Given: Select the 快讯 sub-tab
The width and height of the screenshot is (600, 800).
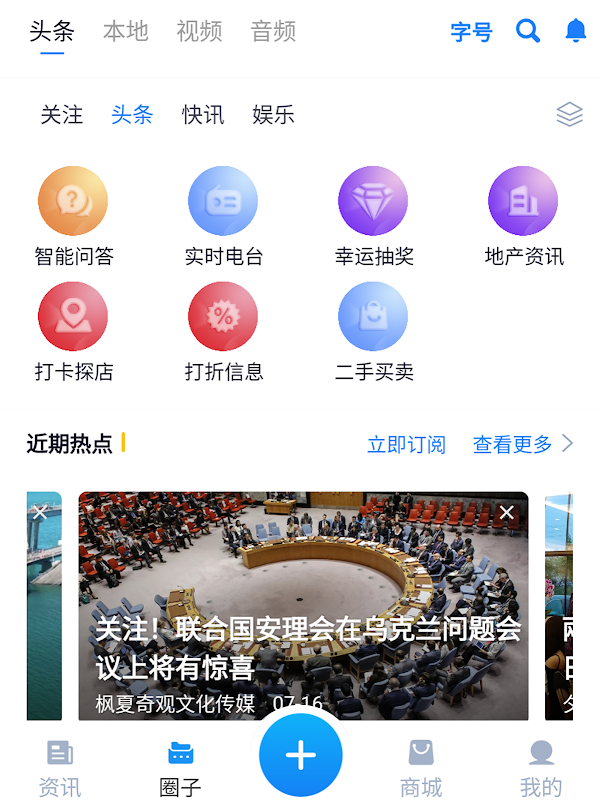Looking at the screenshot, I should click(203, 115).
